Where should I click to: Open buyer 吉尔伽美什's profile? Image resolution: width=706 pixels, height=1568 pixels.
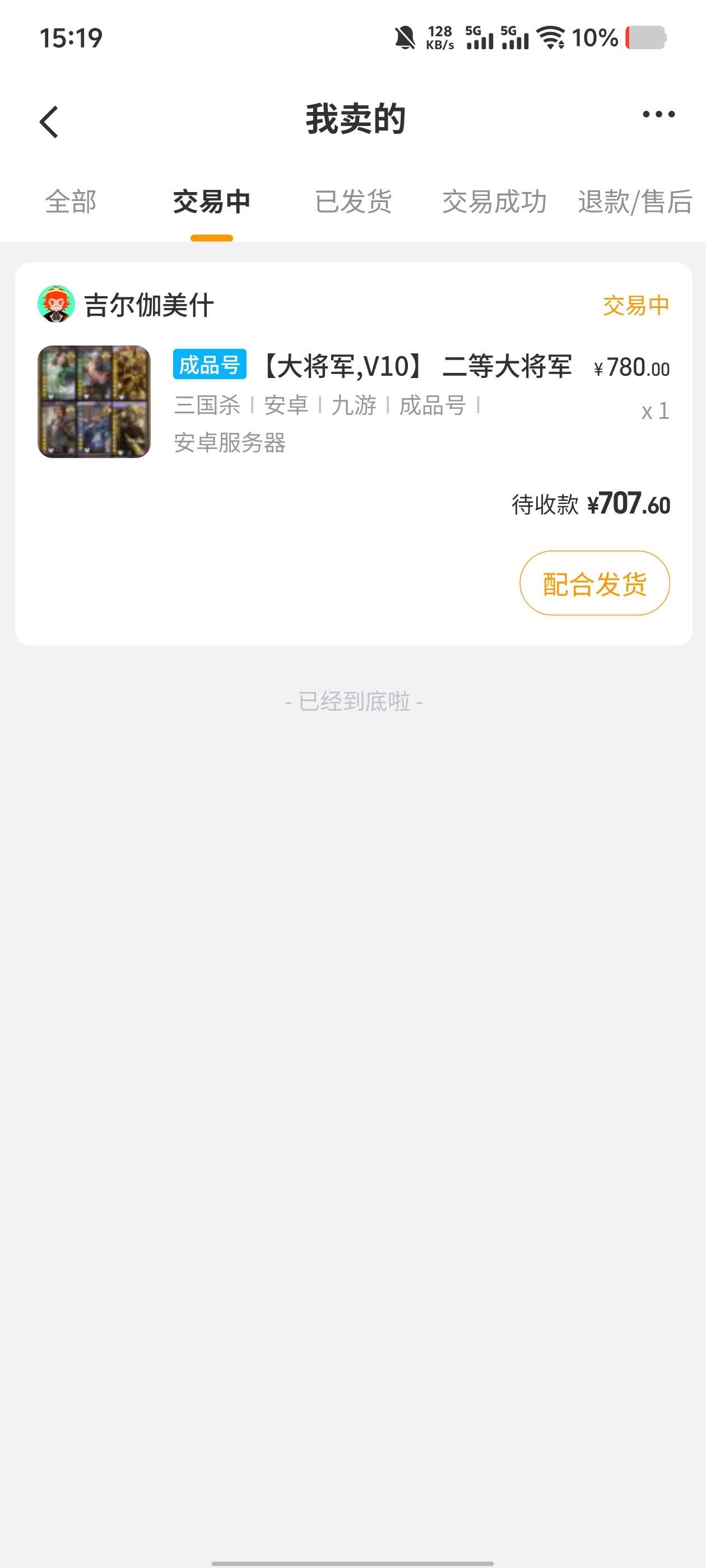pyautogui.click(x=126, y=304)
